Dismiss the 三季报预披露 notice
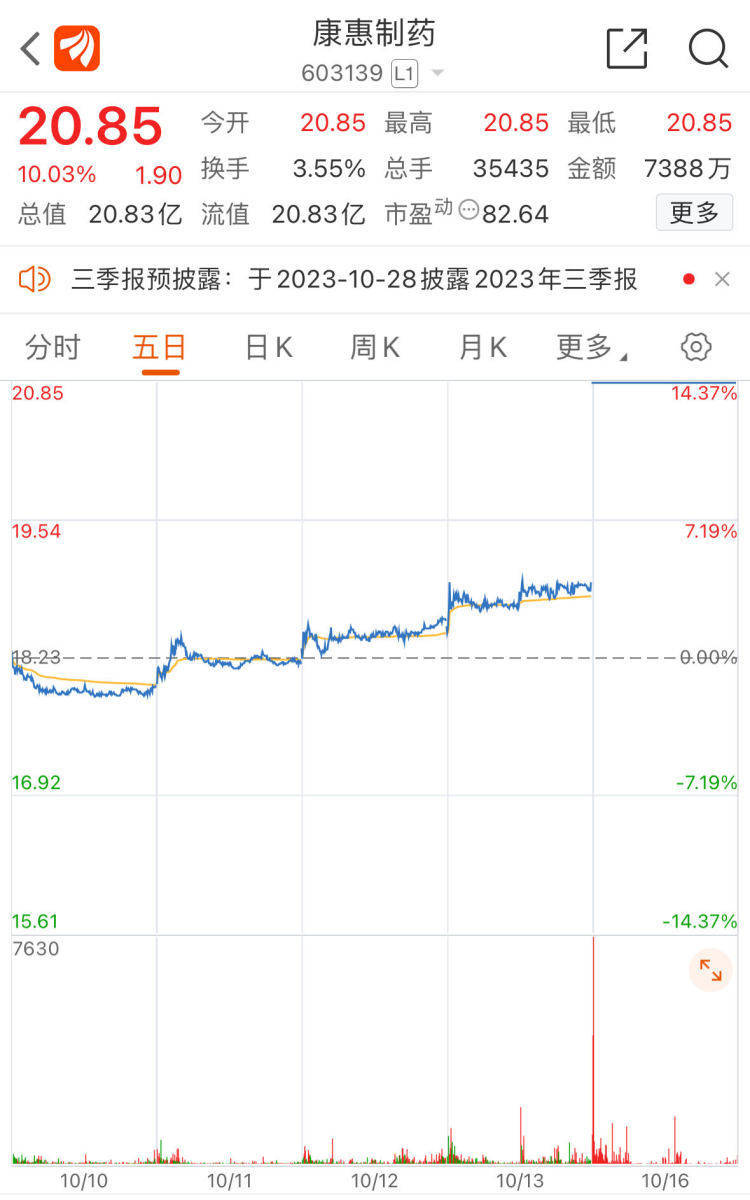The width and height of the screenshot is (750, 1200). (722, 279)
